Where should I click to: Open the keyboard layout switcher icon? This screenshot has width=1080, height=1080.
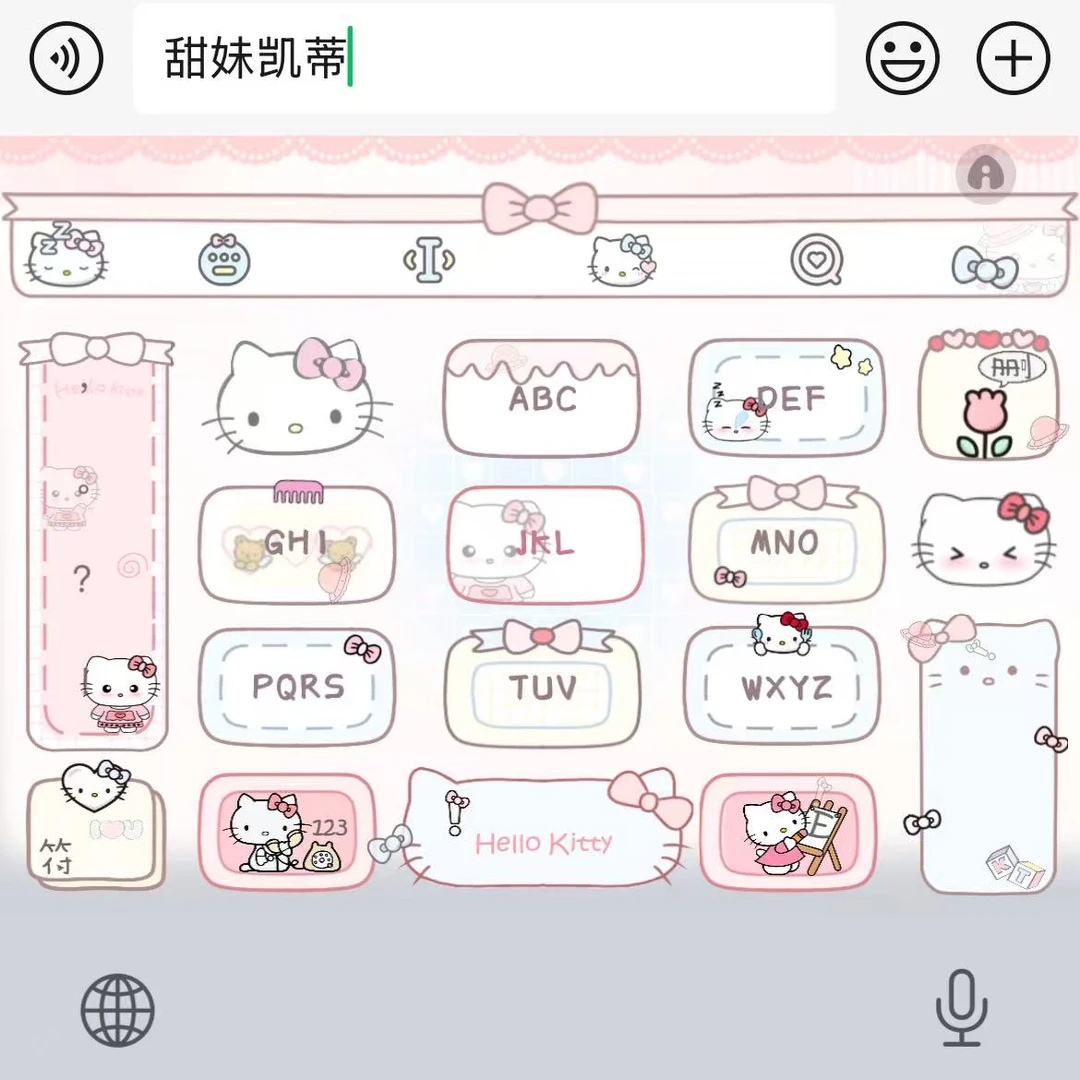(224, 259)
